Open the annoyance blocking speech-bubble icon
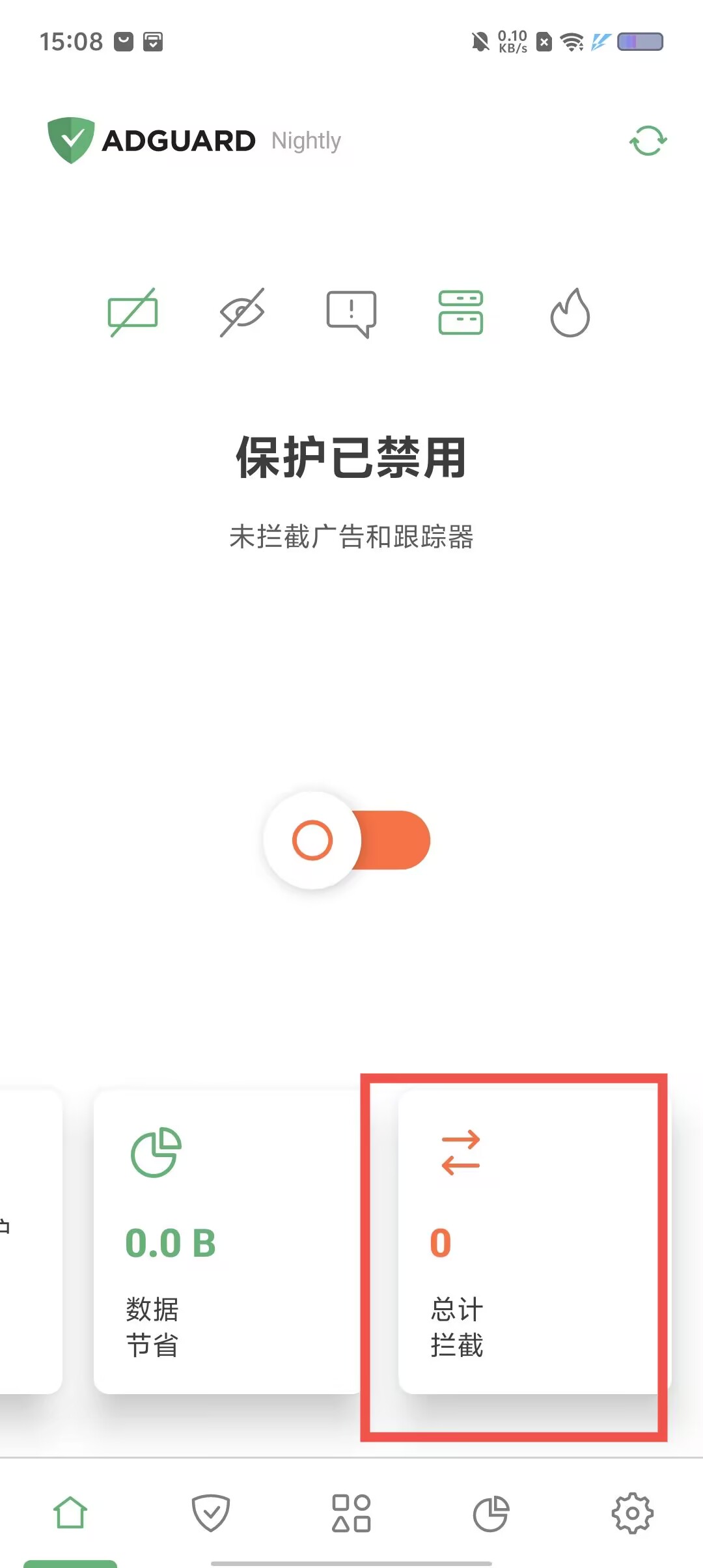 pos(351,314)
